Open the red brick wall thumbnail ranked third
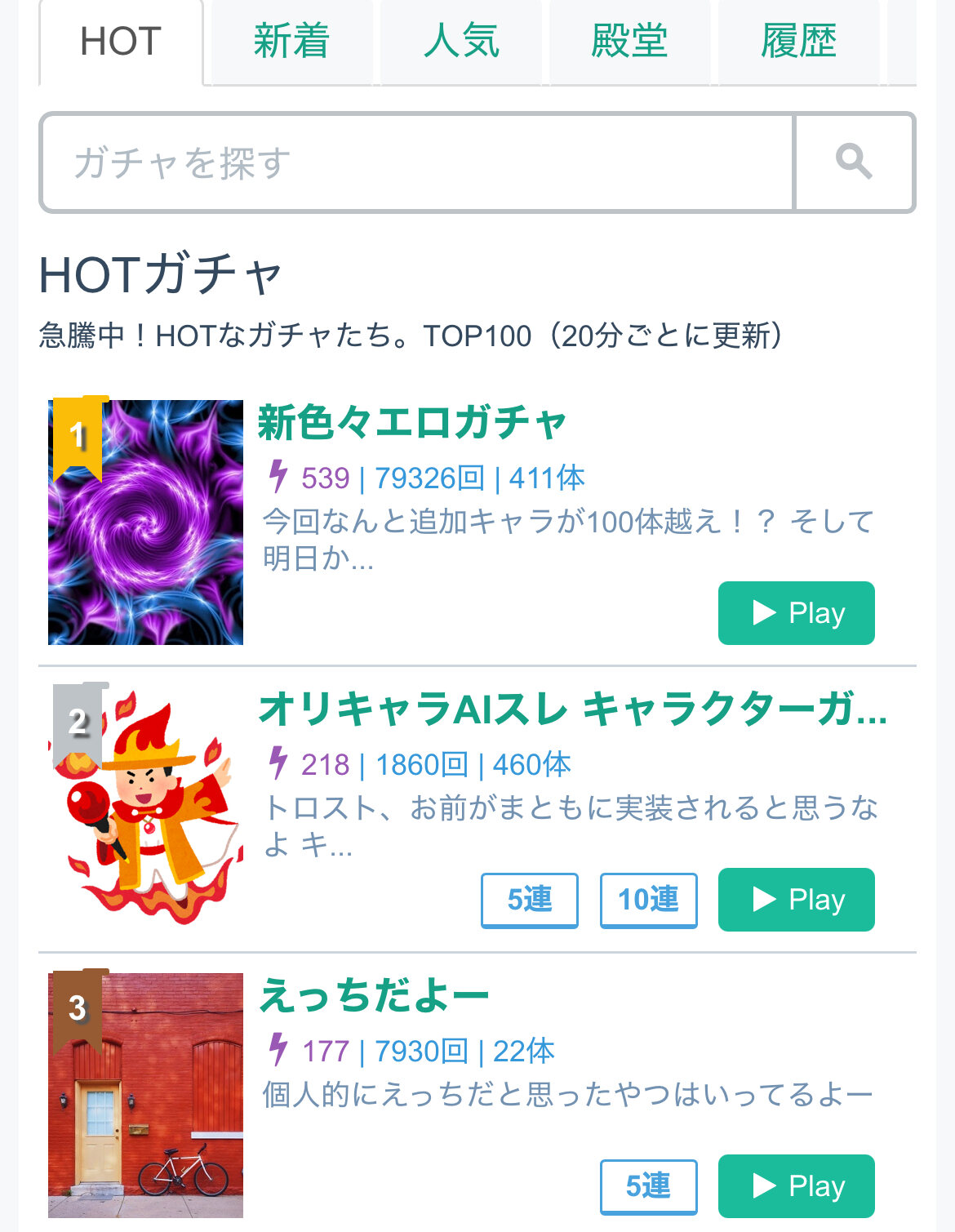This screenshot has height=1232, width=955. tap(145, 1095)
